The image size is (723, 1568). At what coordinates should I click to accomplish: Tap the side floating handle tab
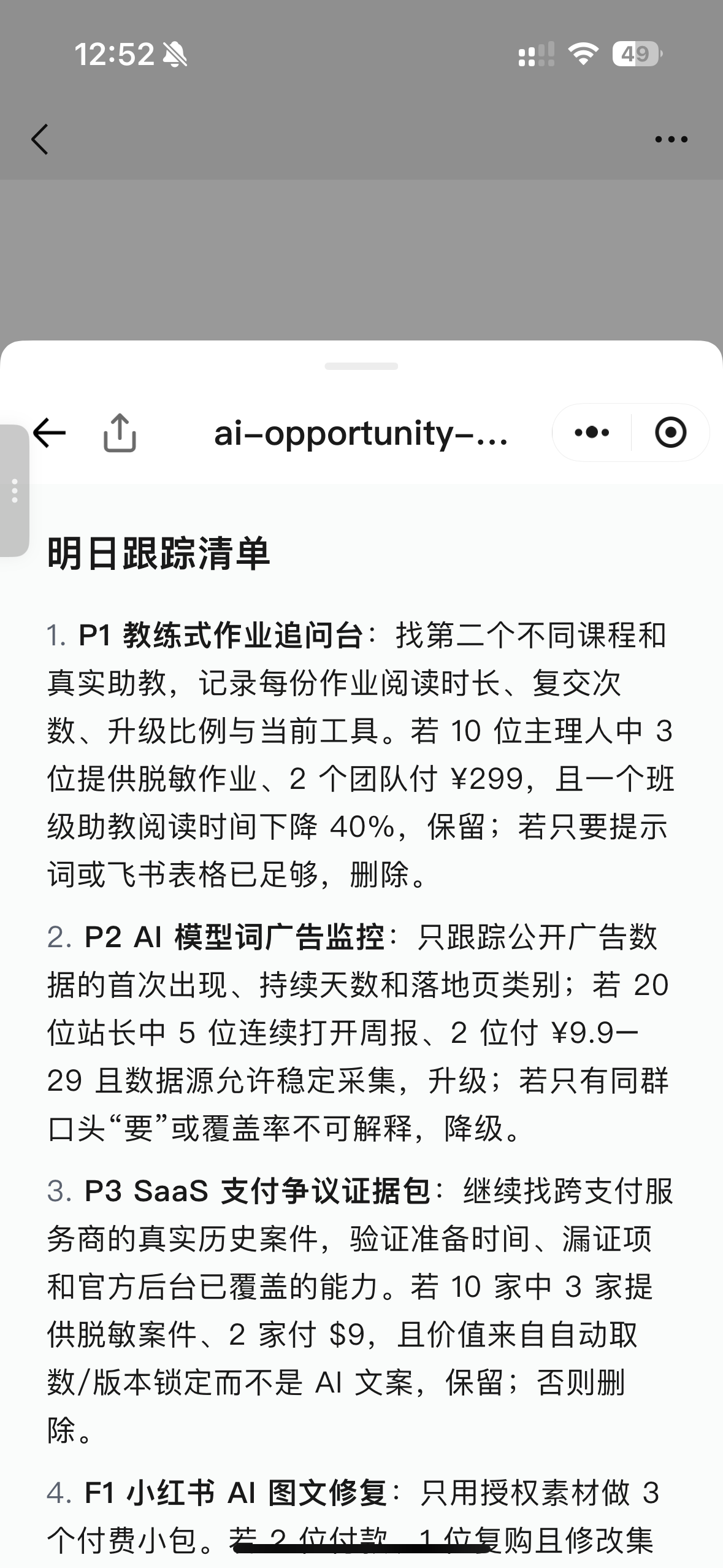pyautogui.click(x=14, y=491)
